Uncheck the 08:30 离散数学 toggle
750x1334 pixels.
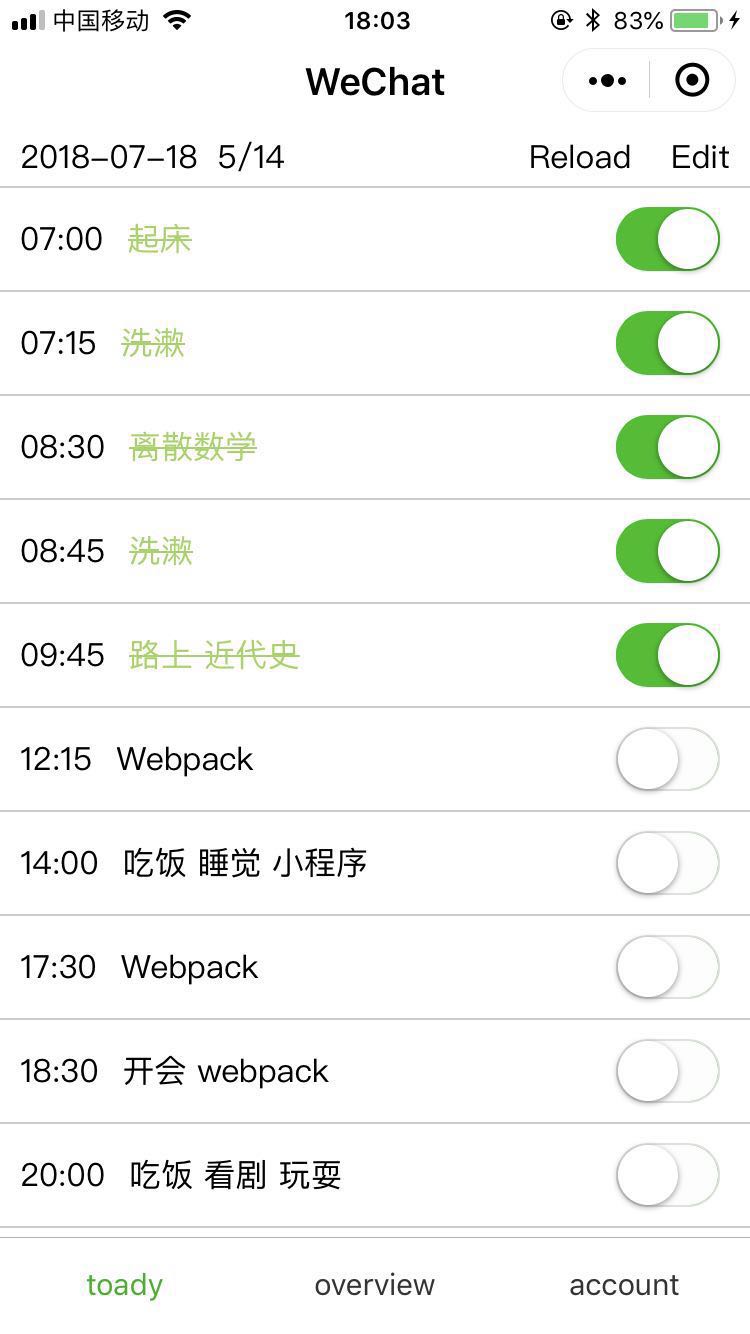coord(667,447)
